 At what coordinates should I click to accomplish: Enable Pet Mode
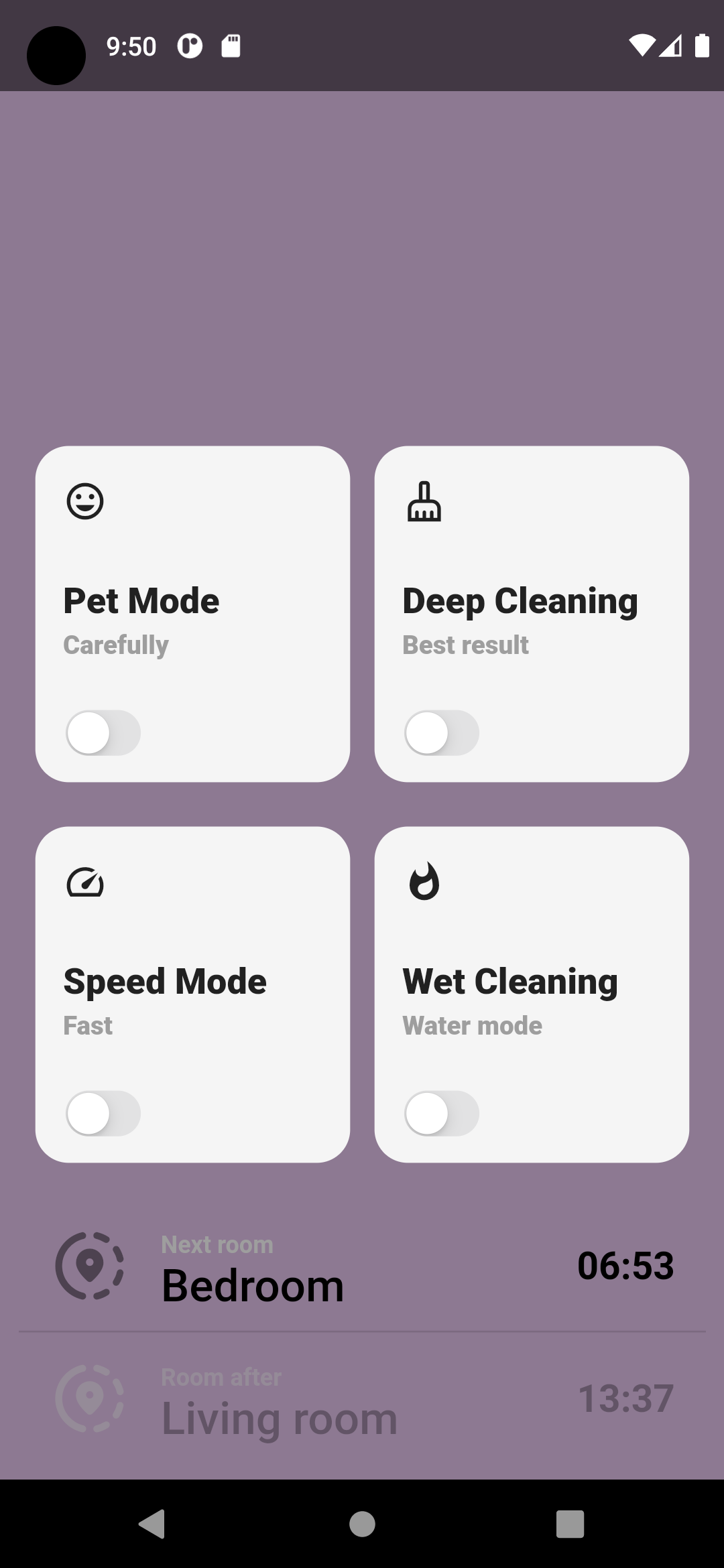tap(104, 732)
